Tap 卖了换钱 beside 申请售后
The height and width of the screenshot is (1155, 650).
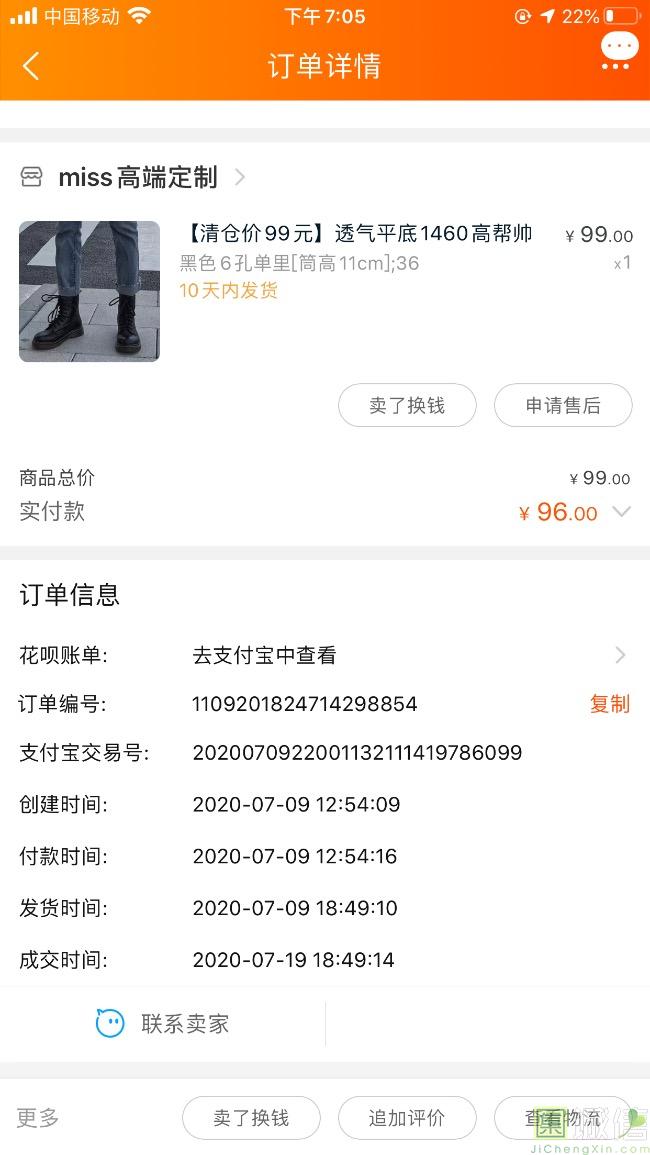(x=407, y=405)
